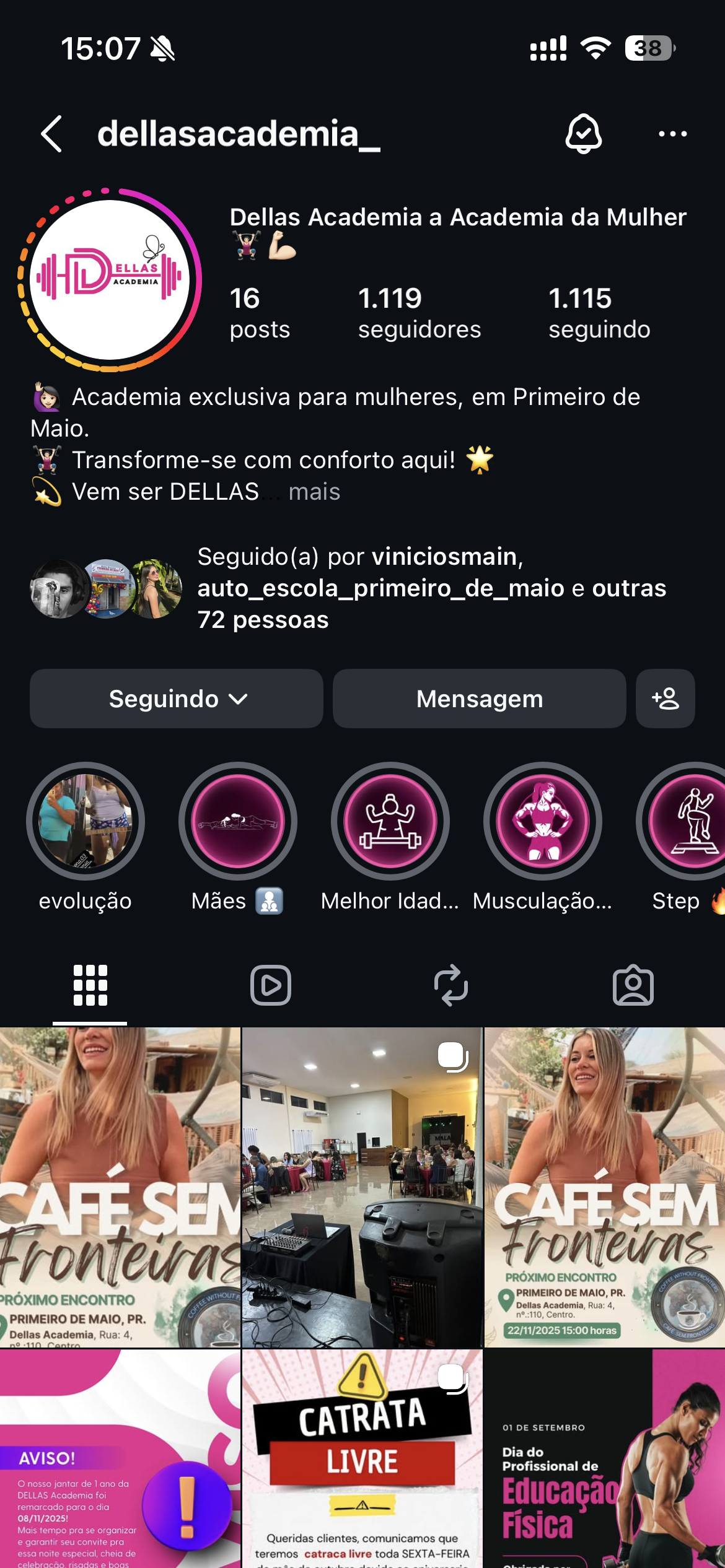
Task: Switch to the Reels tab
Action: click(271, 986)
